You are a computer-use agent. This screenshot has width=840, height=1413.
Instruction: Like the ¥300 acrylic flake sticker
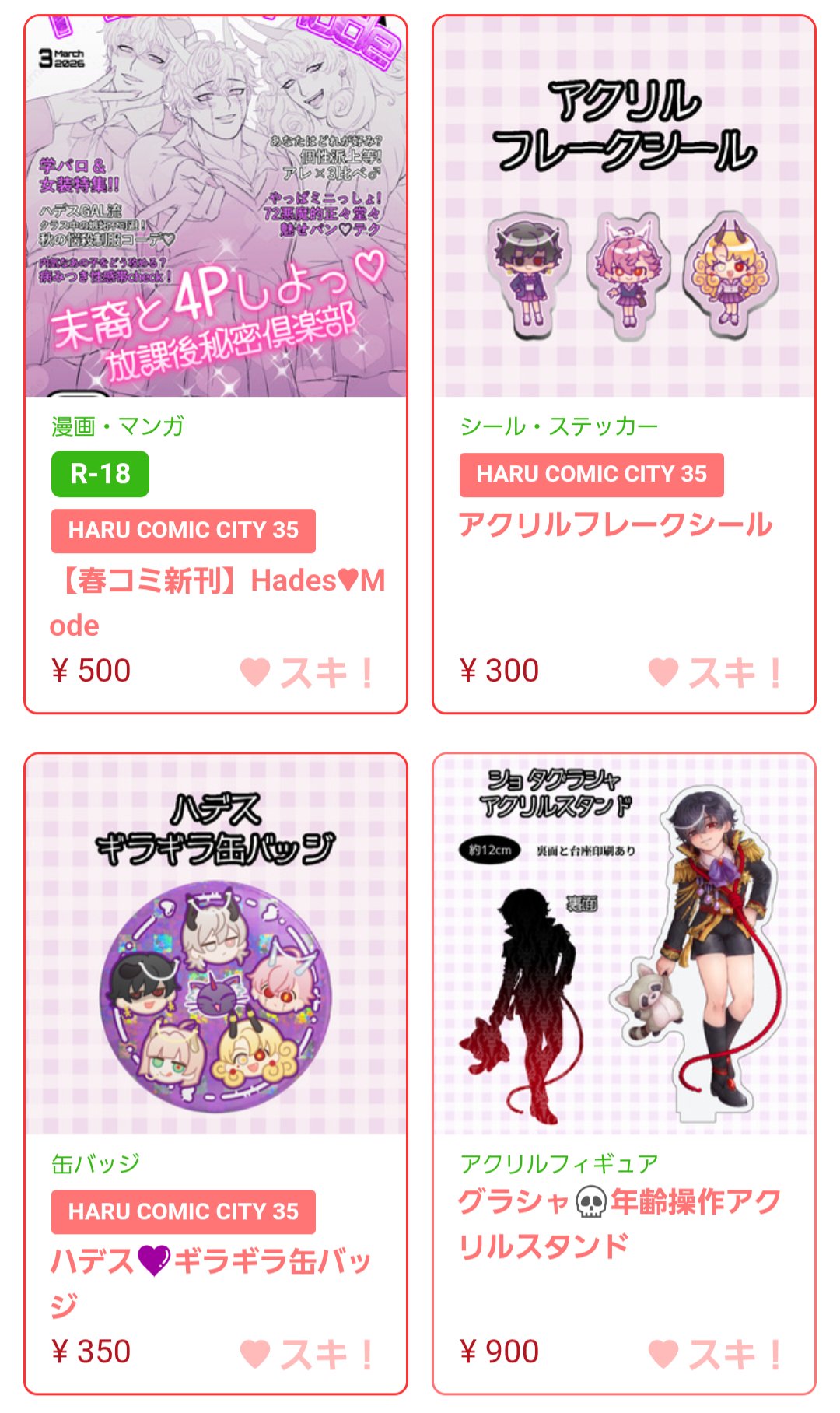pyautogui.click(x=716, y=672)
